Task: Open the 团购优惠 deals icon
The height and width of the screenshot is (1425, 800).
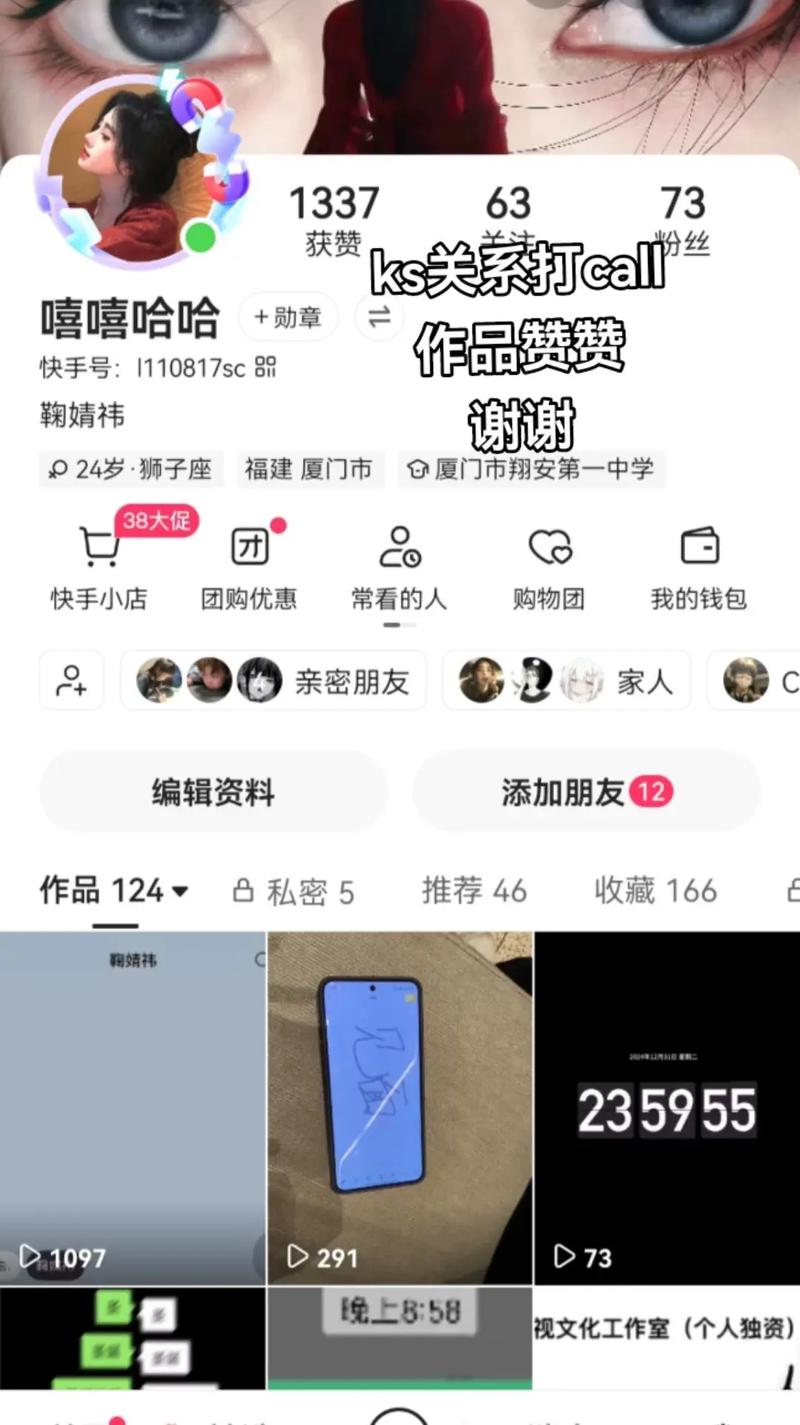Action: [x=249, y=545]
